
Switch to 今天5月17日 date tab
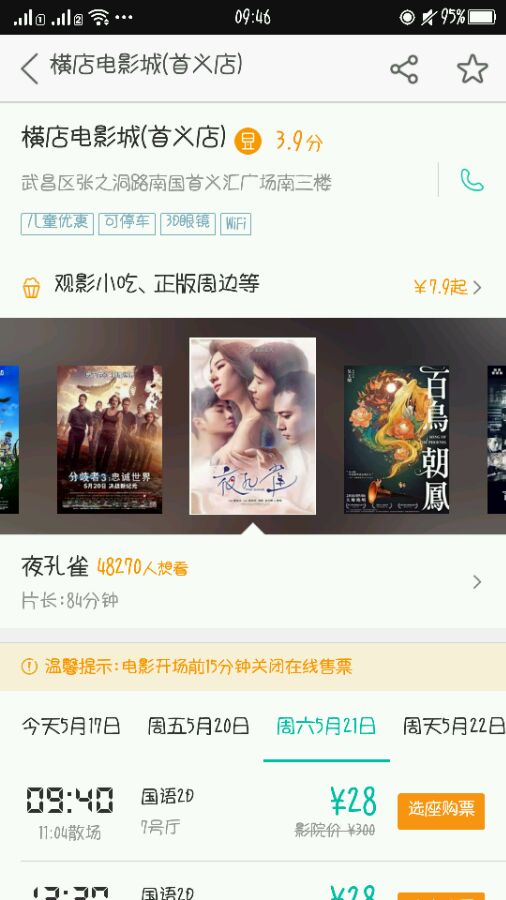point(71,726)
